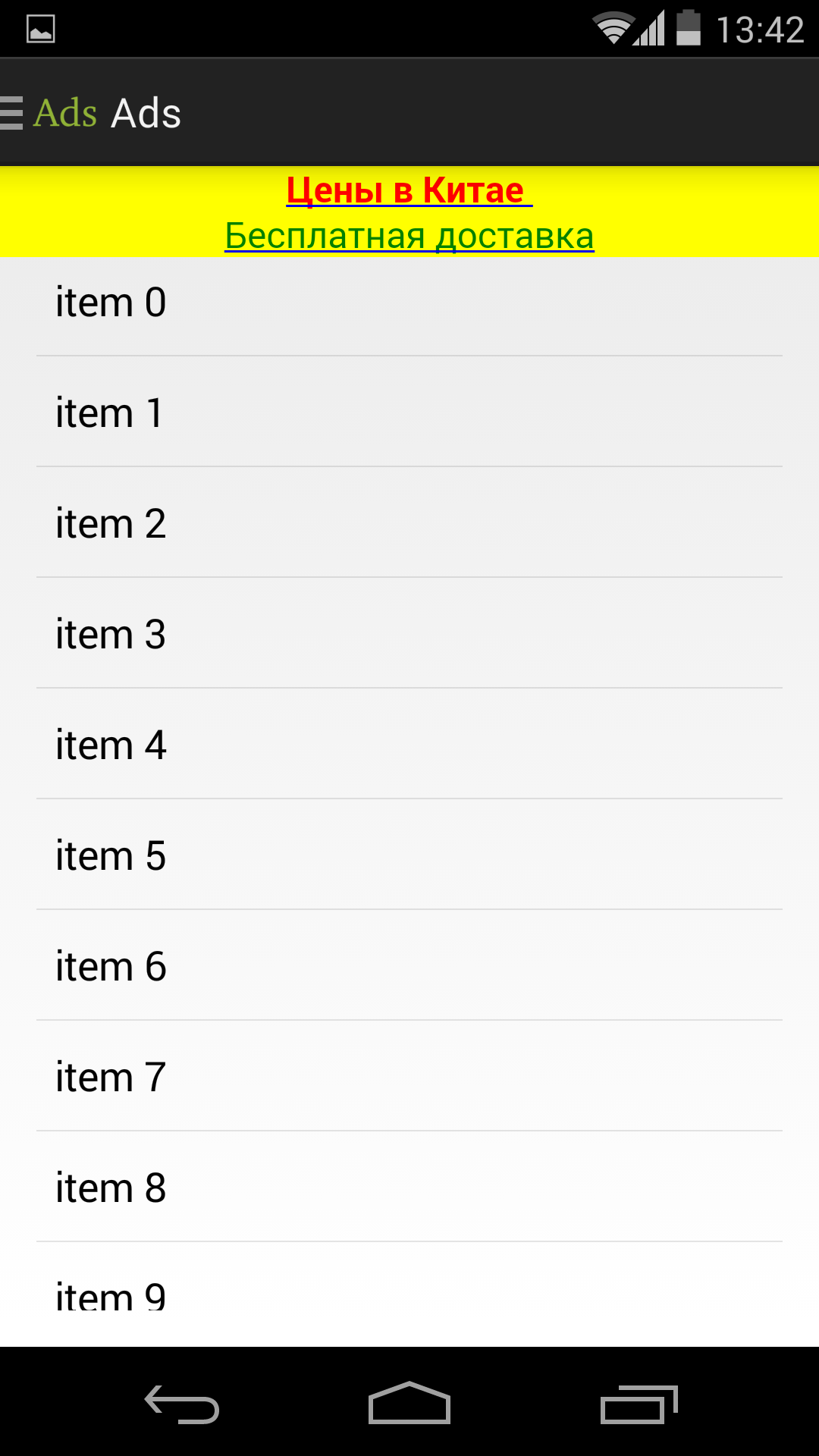Return to the home screen

click(x=409, y=1404)
